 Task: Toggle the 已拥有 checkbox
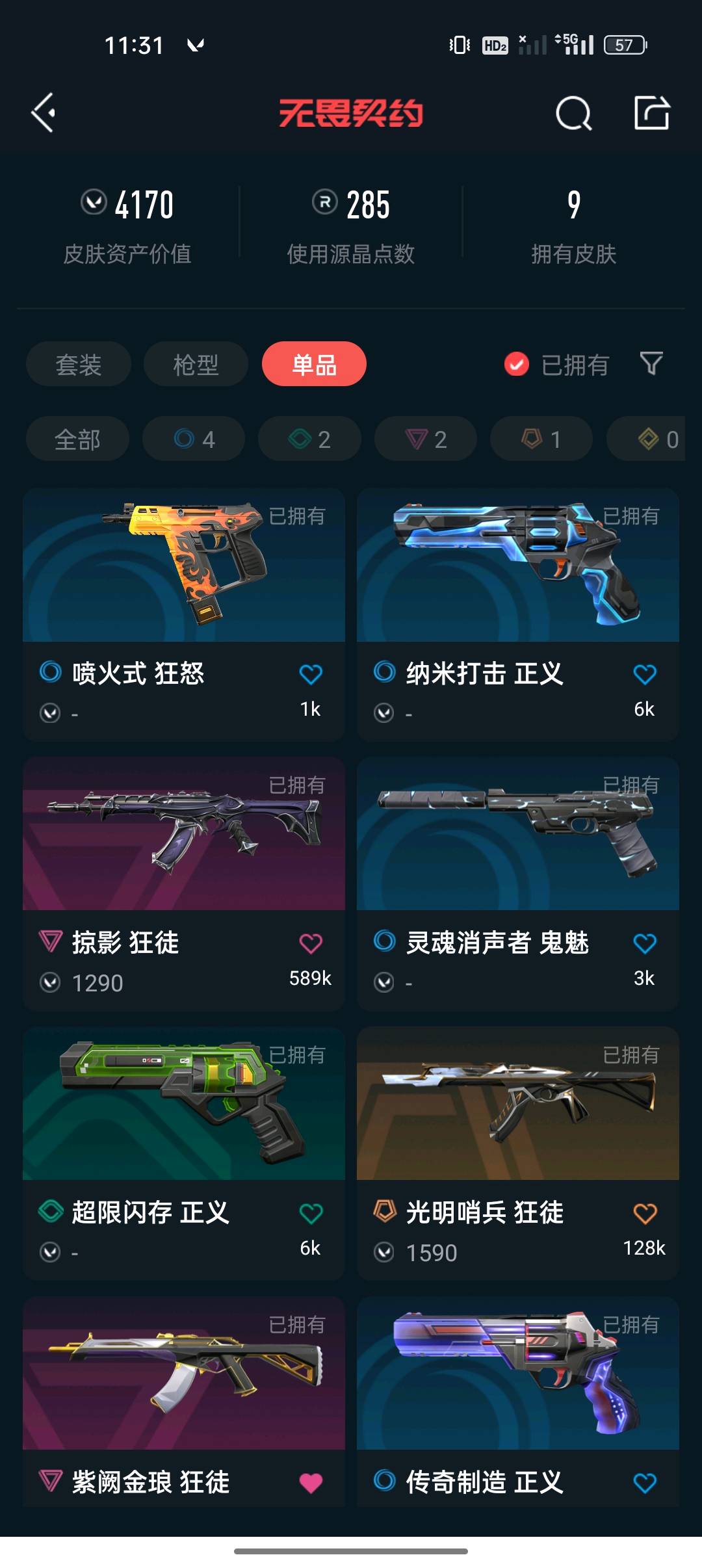[x=517, y=365]
